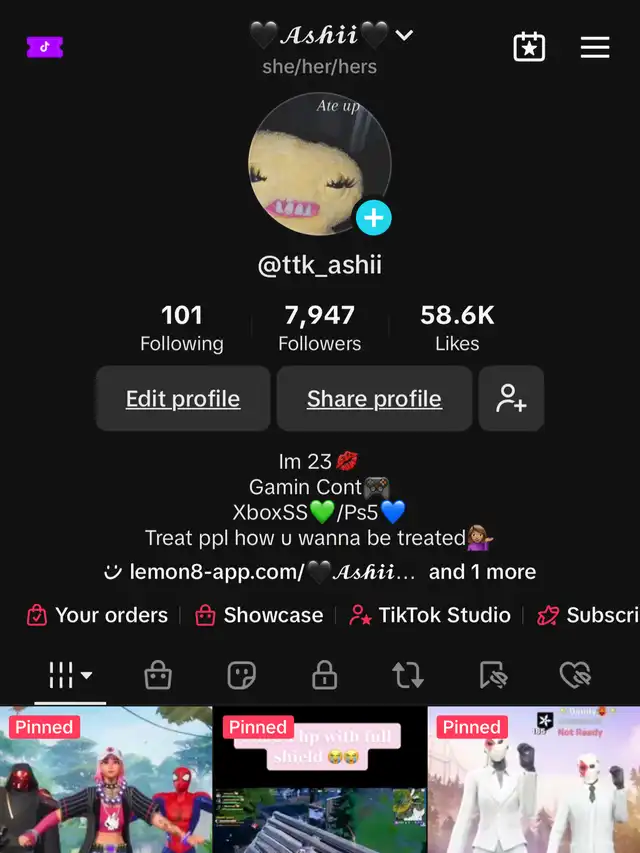Open the calendar star events icon

click(529, 47)
